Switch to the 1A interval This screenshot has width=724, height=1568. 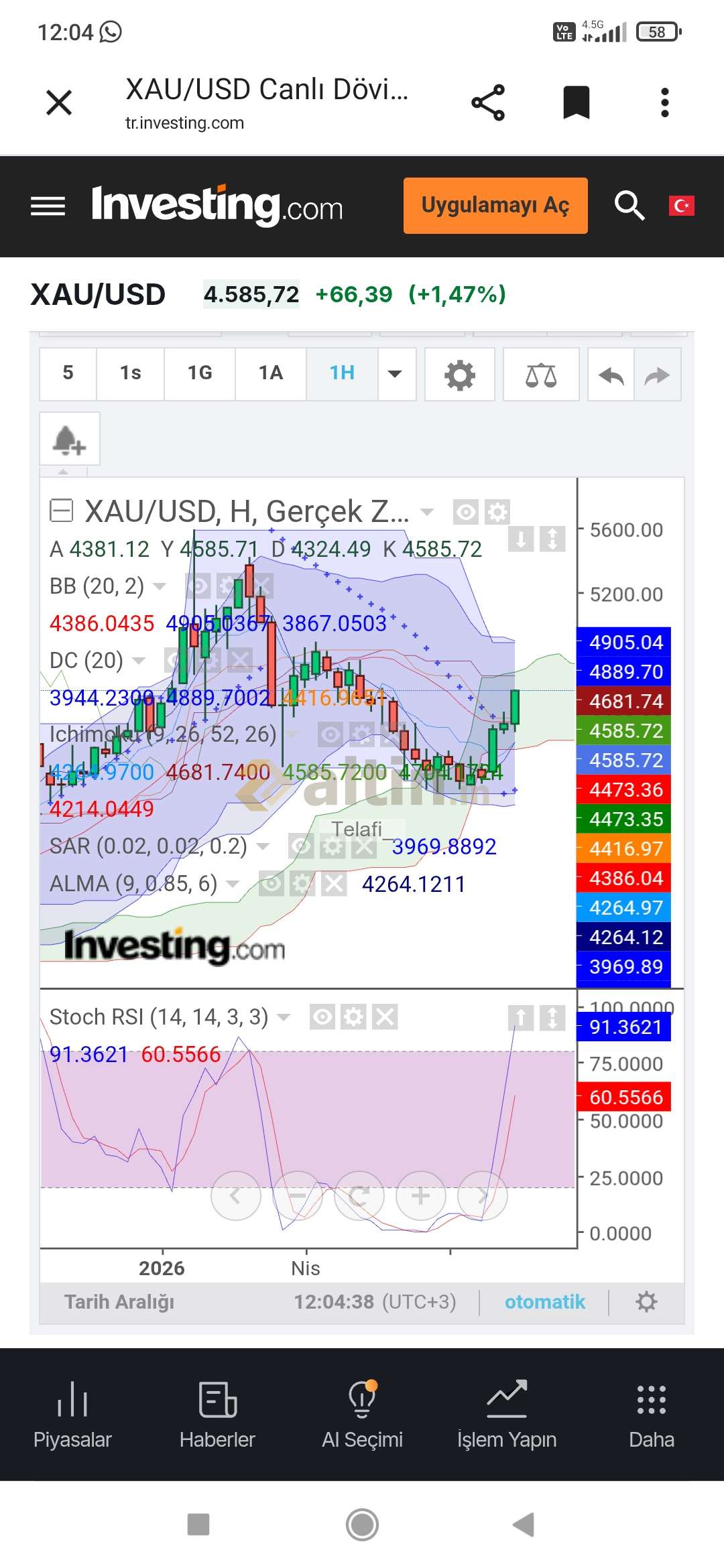click(271, 373)
